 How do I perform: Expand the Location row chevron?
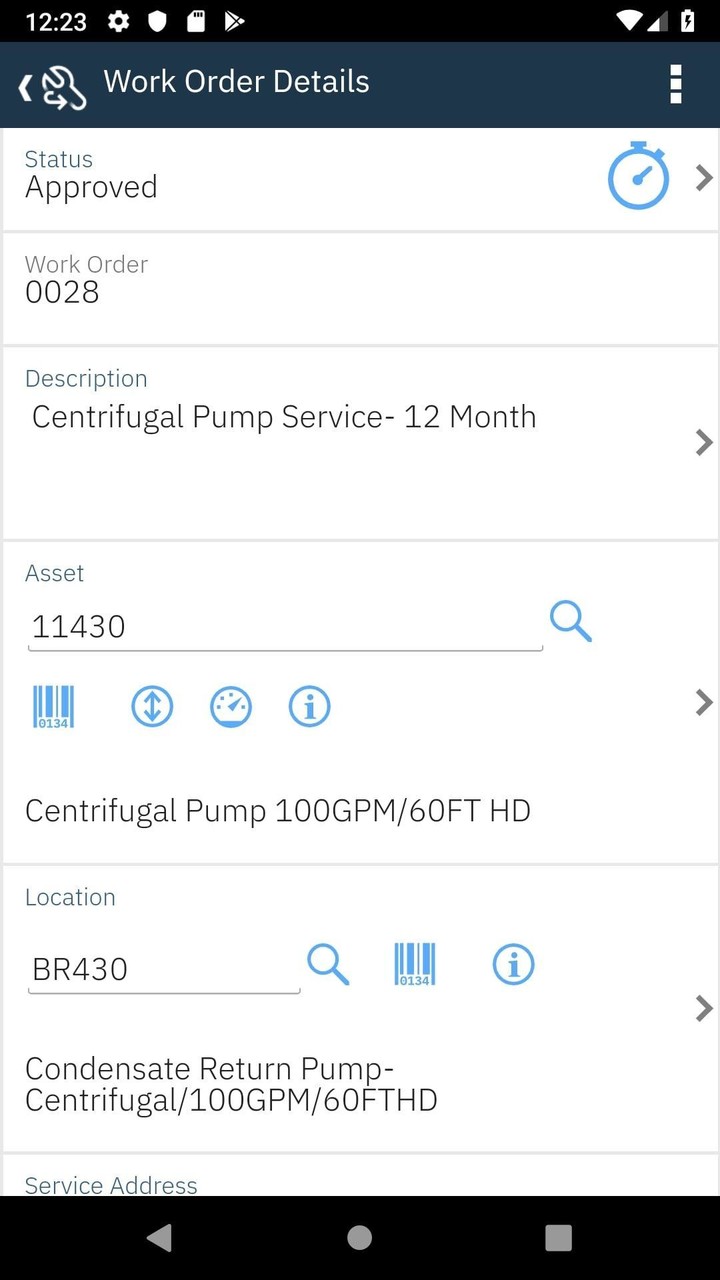click(x=704, y=1008)
